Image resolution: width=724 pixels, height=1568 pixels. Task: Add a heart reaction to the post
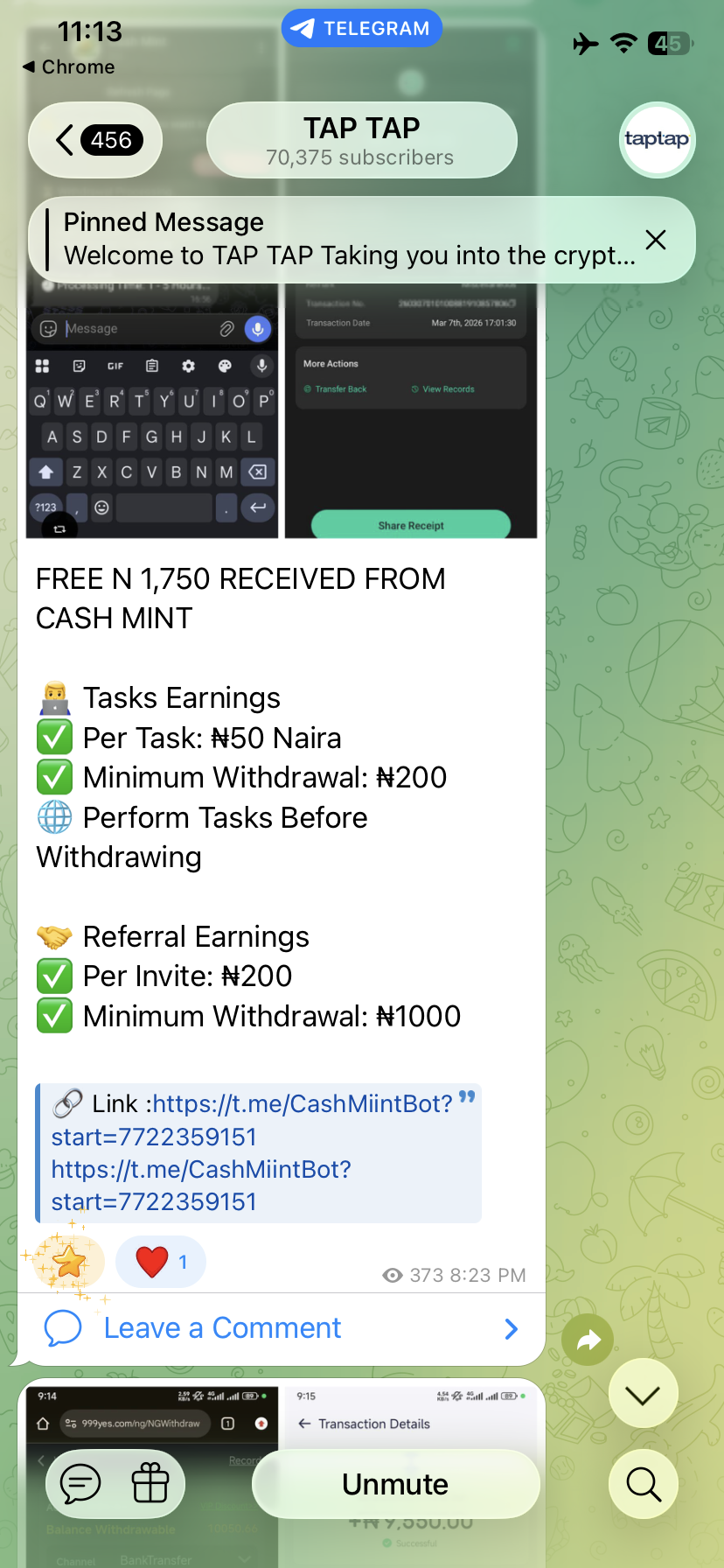click(x=161, y=1262)
